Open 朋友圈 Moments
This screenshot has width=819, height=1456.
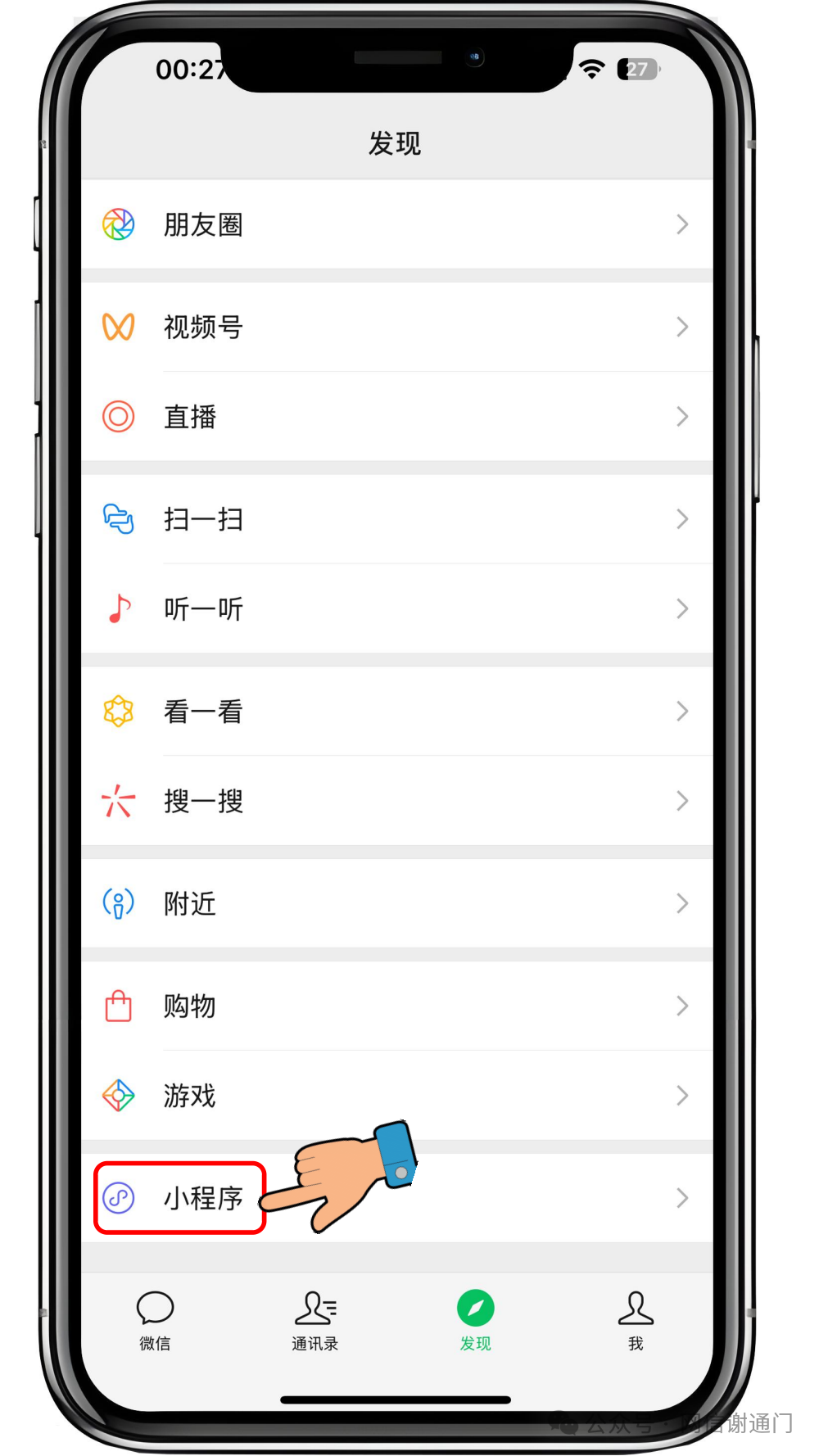click(396, 224)
